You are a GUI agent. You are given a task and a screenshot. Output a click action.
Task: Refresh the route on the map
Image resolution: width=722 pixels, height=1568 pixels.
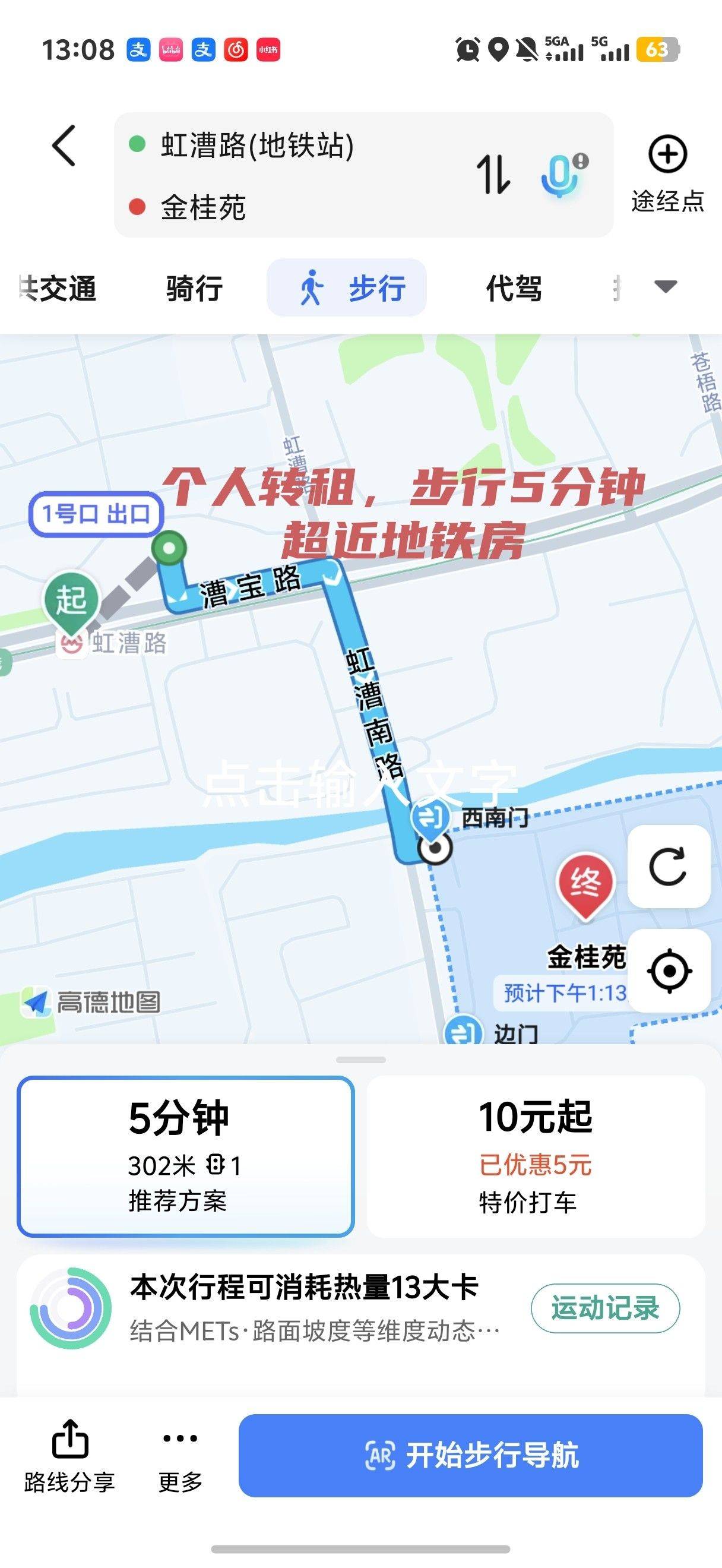[668, 866]
